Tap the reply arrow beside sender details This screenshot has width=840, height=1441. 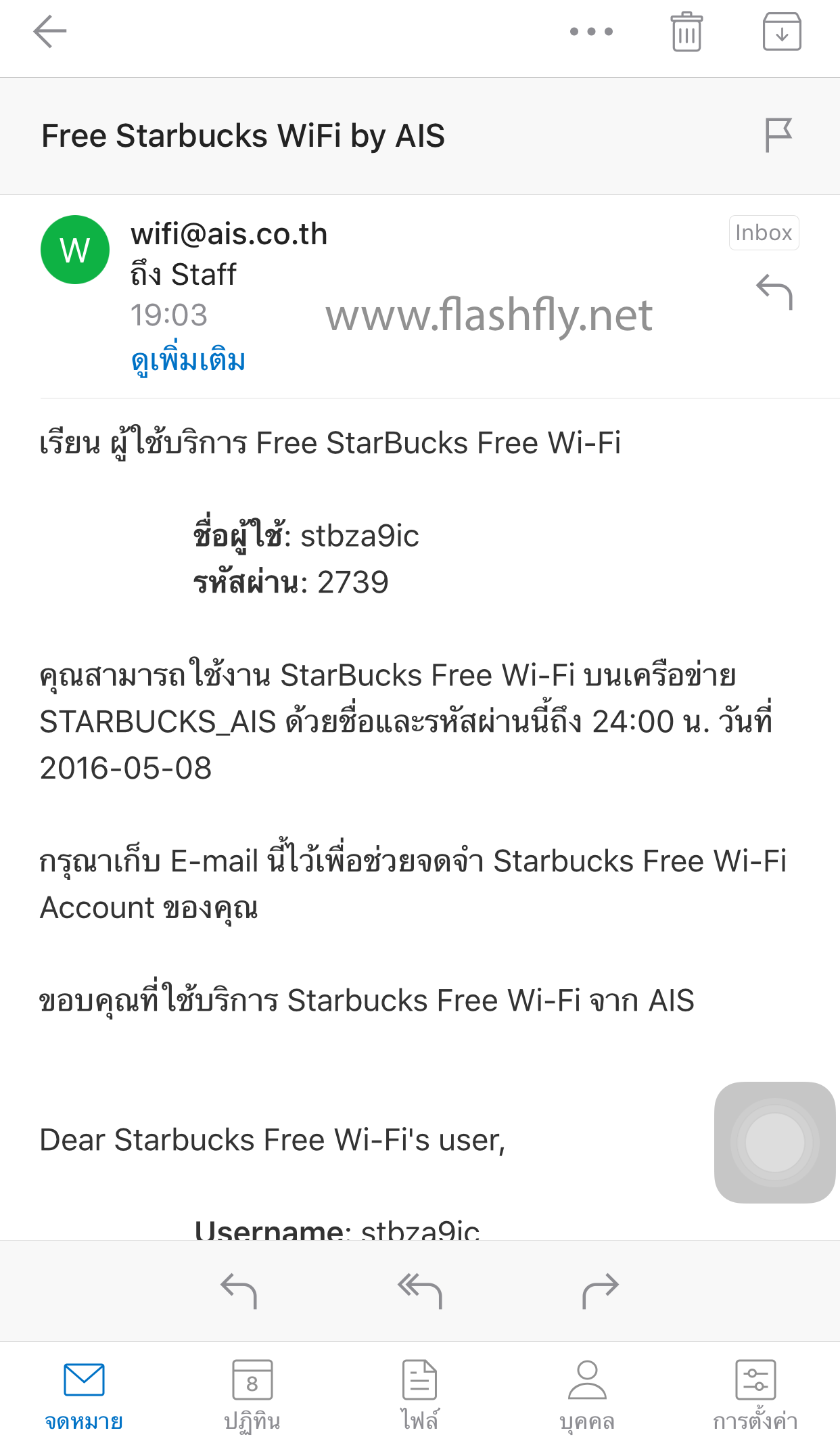coord(774,292)
